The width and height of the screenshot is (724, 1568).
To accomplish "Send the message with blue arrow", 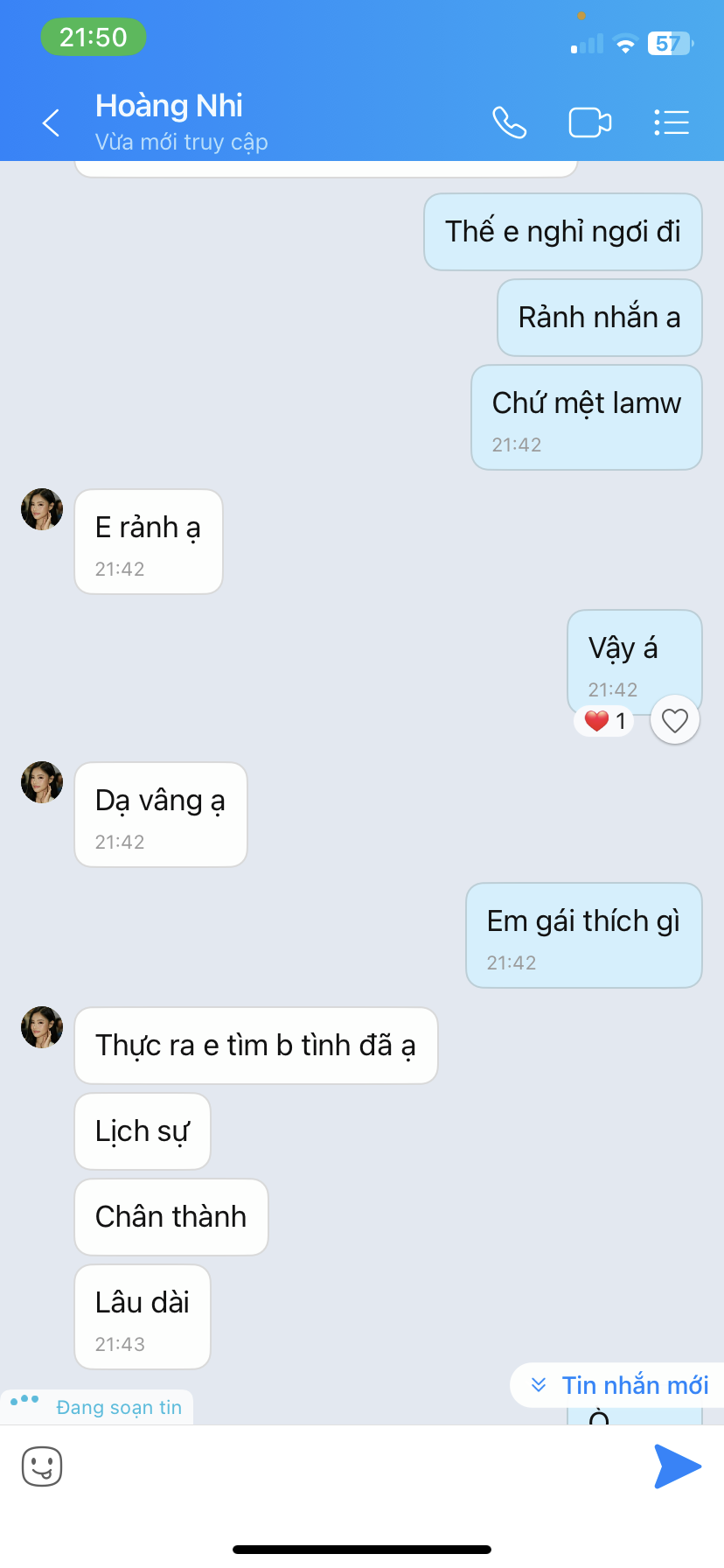I will click(678, 1466).
